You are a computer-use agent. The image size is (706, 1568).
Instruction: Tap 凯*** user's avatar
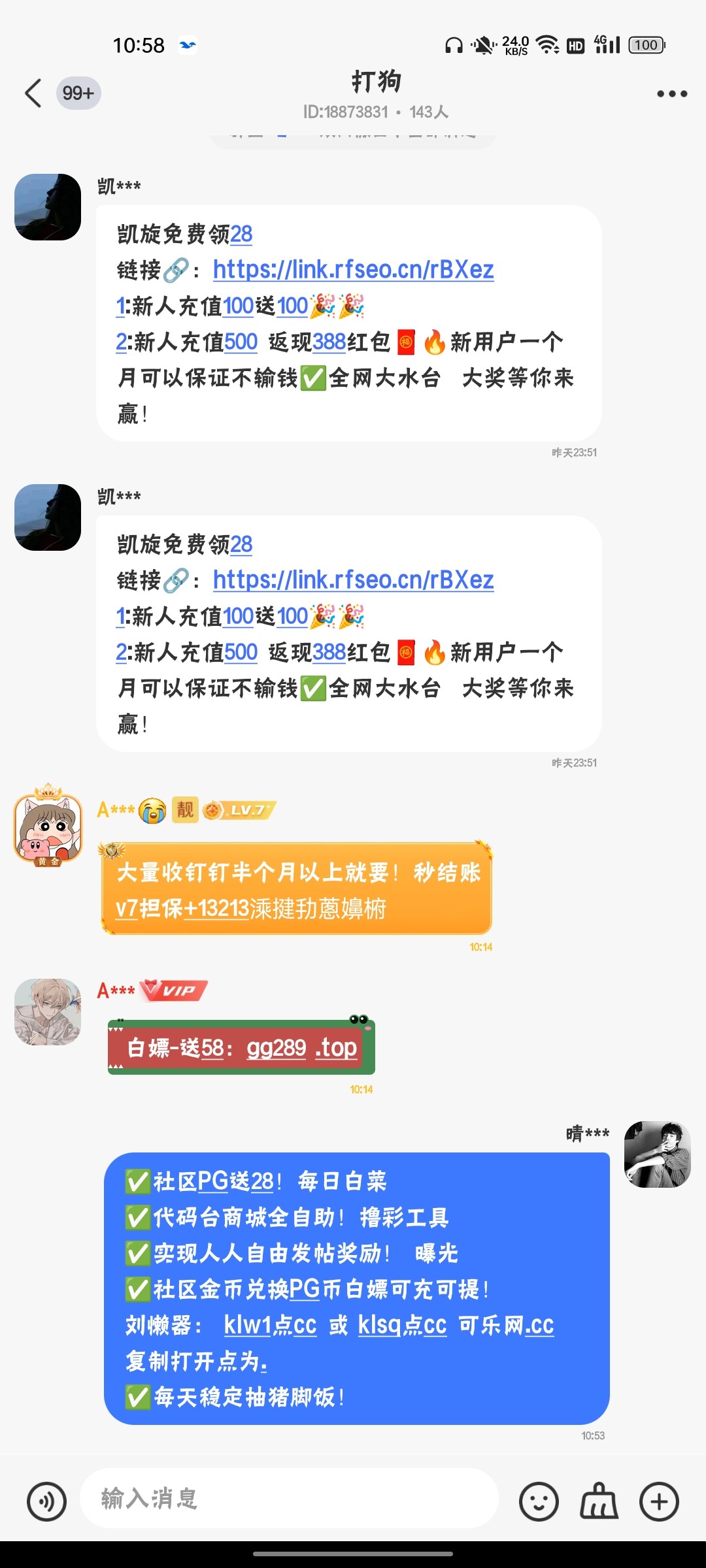[x=47, y=208]
